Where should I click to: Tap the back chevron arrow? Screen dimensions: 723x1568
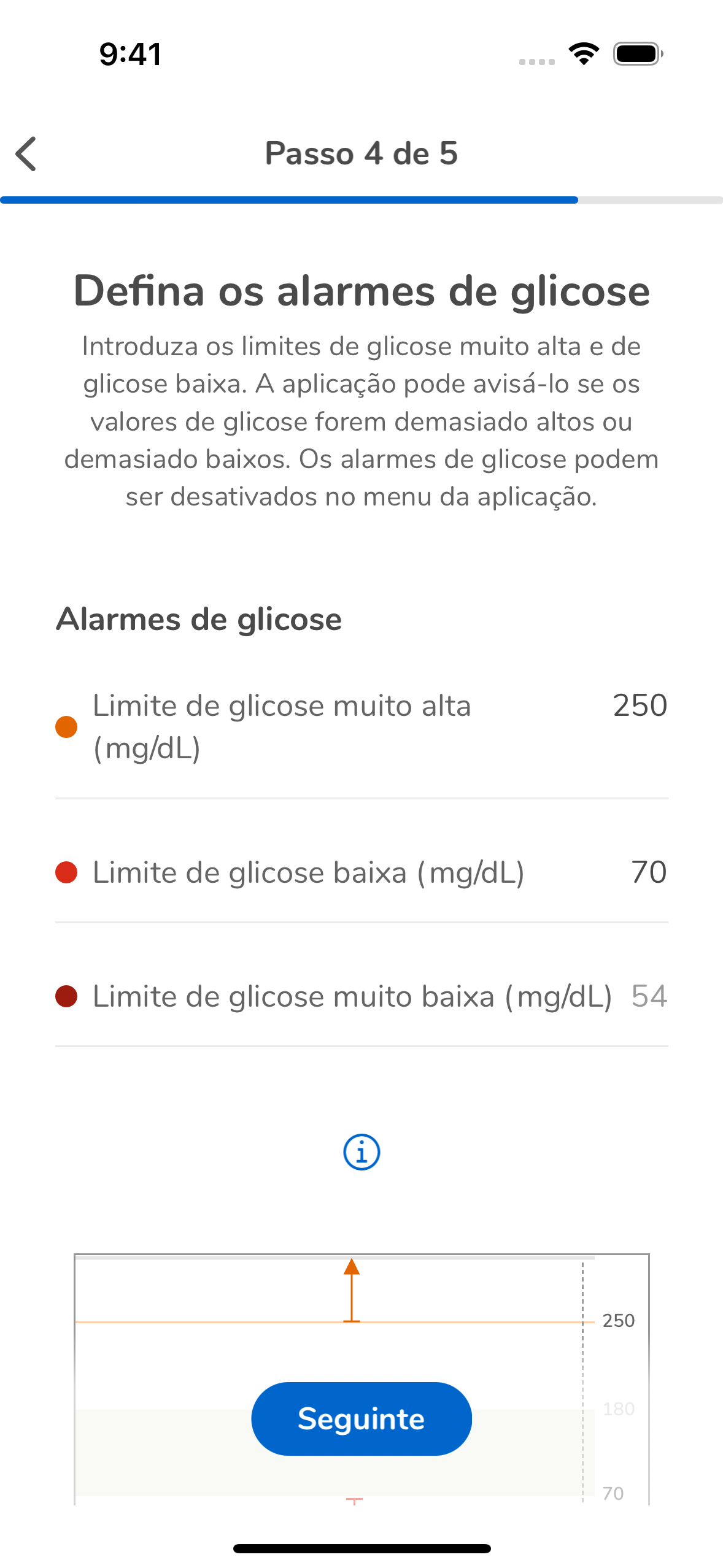click(x=26, y=155)
